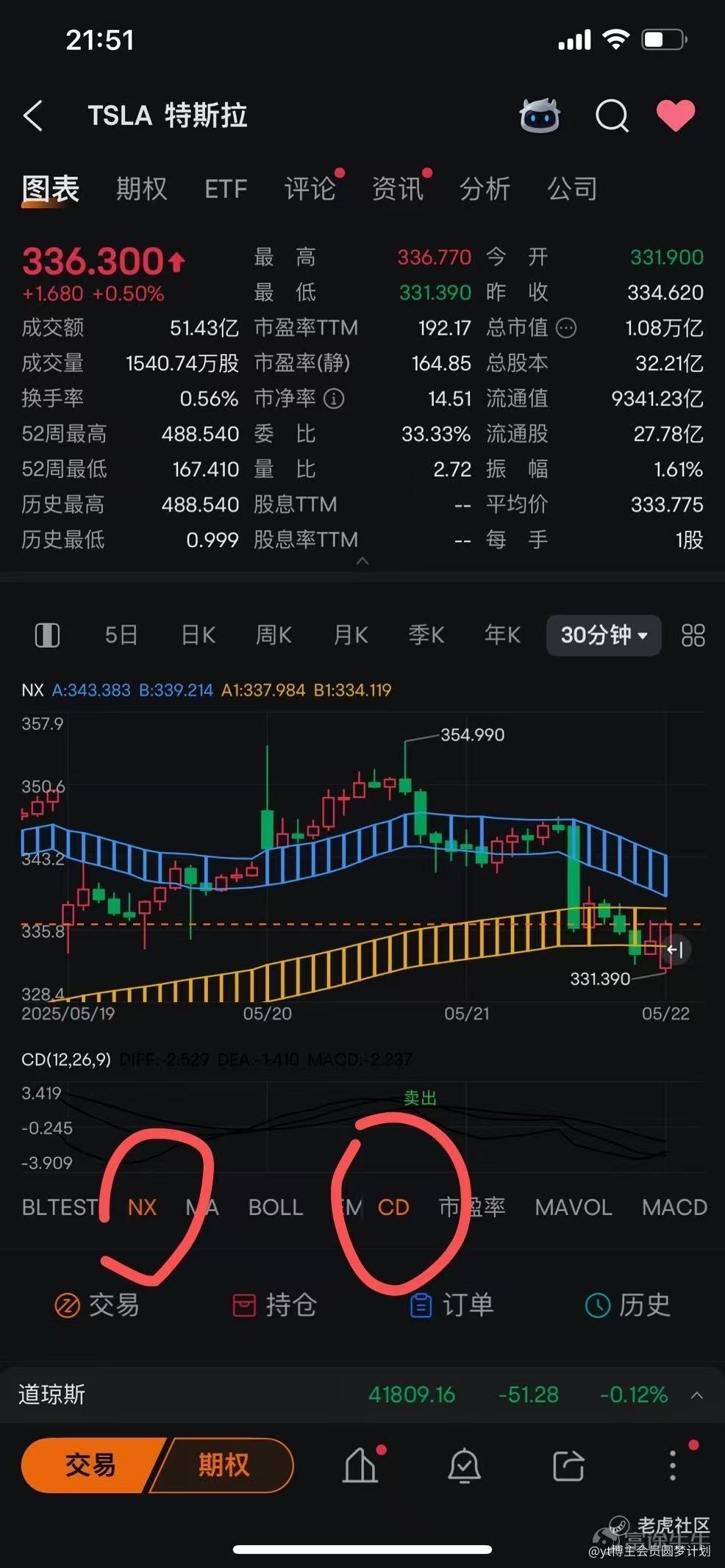Tap the share icon in bottom bar
The width and height of the screenshot is (725, 1568).
click(x=568, y=1464)
